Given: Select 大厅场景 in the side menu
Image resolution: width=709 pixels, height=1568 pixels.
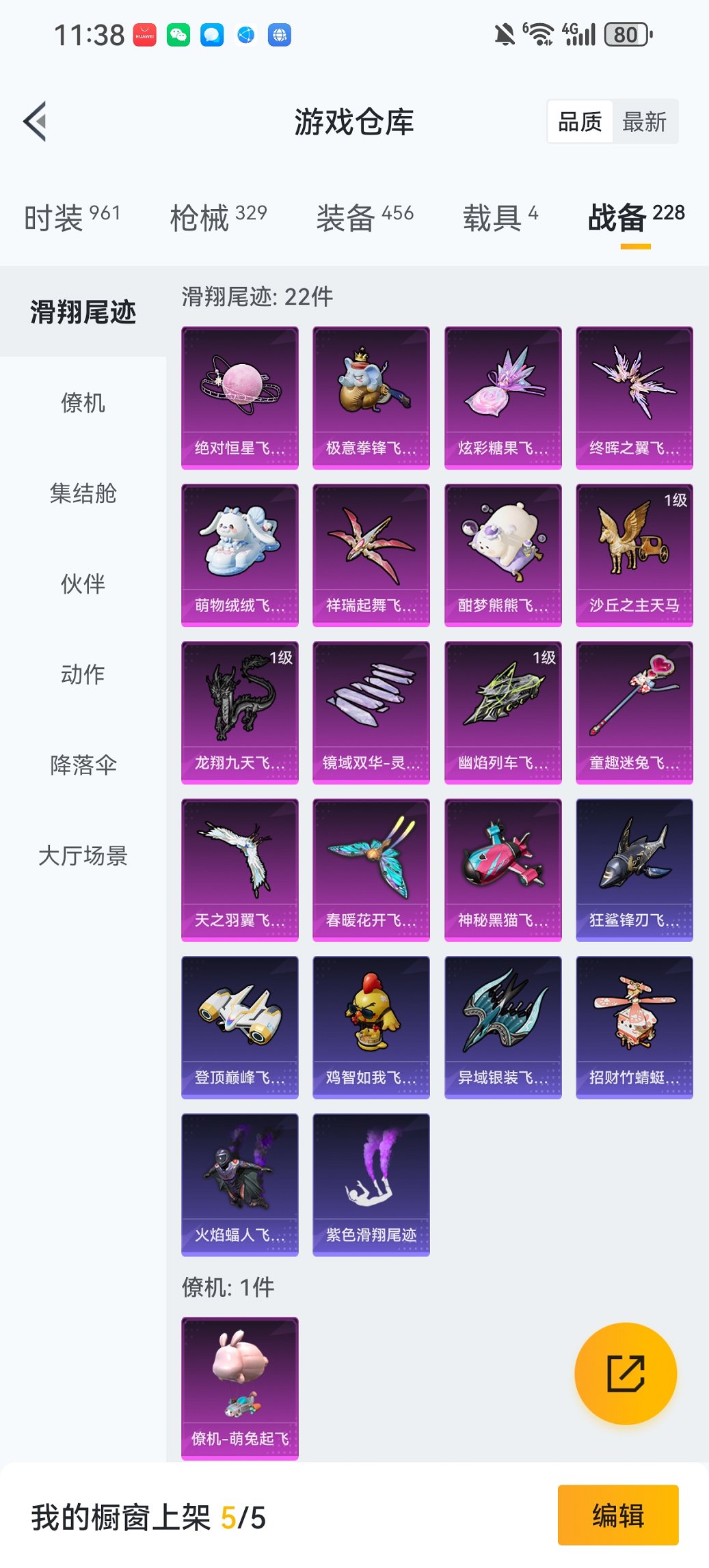Looking at the screenshot, I should point(83,855).
